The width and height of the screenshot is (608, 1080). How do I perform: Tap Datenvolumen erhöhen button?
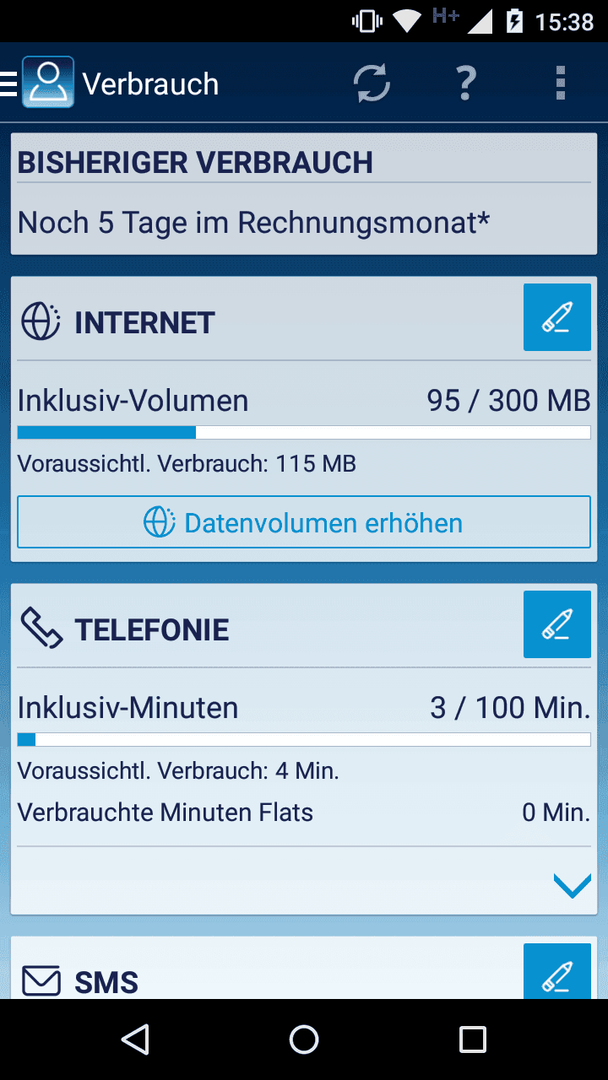click(x=304, y=522)
